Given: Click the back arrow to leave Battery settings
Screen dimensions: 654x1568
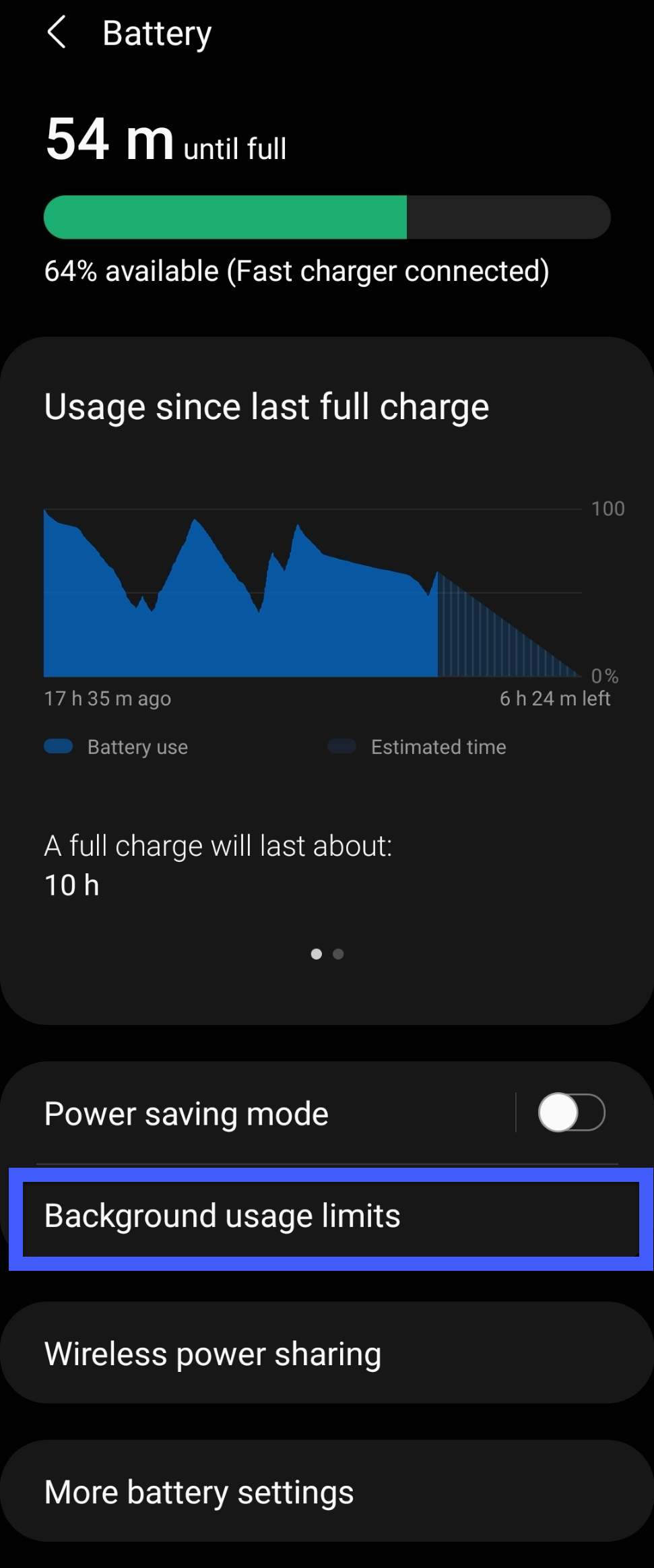Looking at the screenshot, I should [57, 32].
